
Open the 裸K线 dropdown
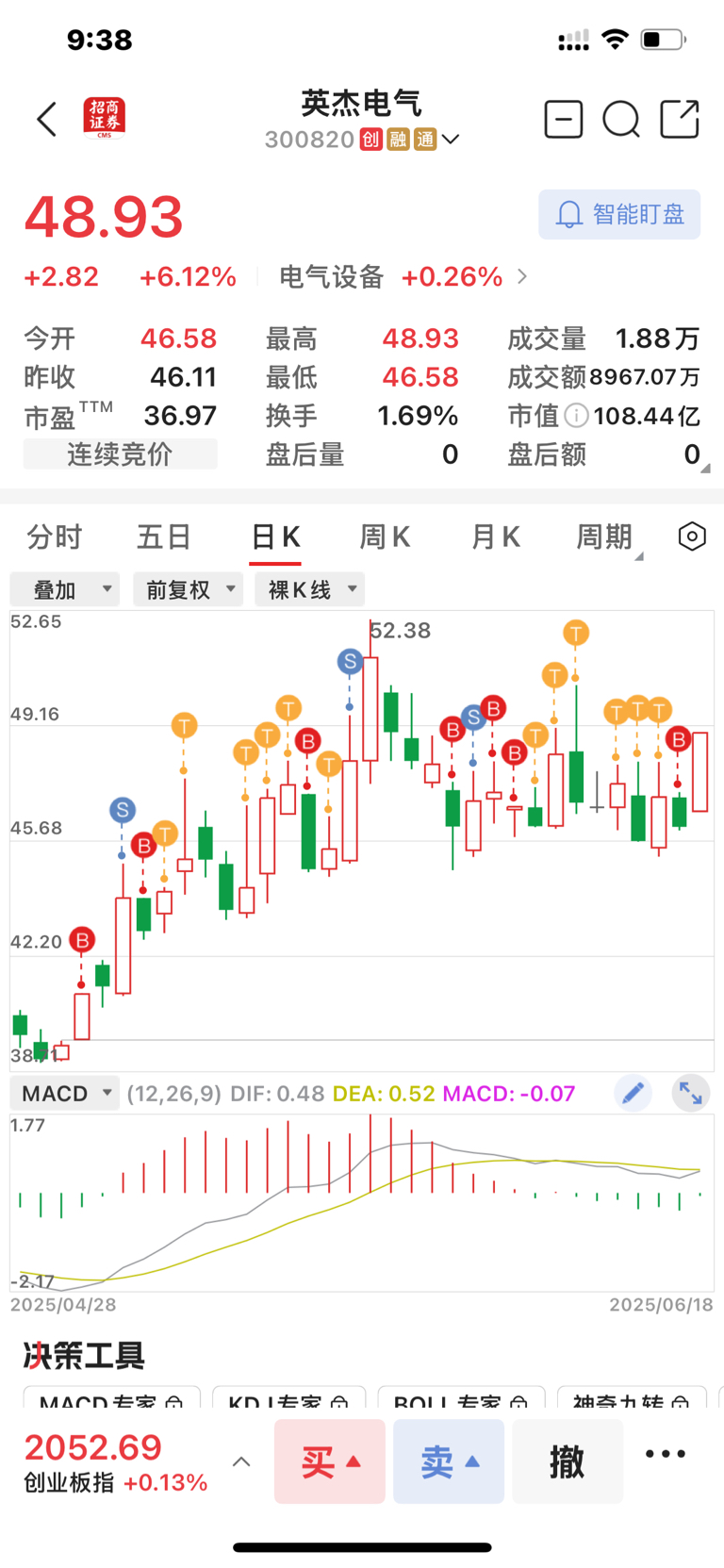coord(309,589)
